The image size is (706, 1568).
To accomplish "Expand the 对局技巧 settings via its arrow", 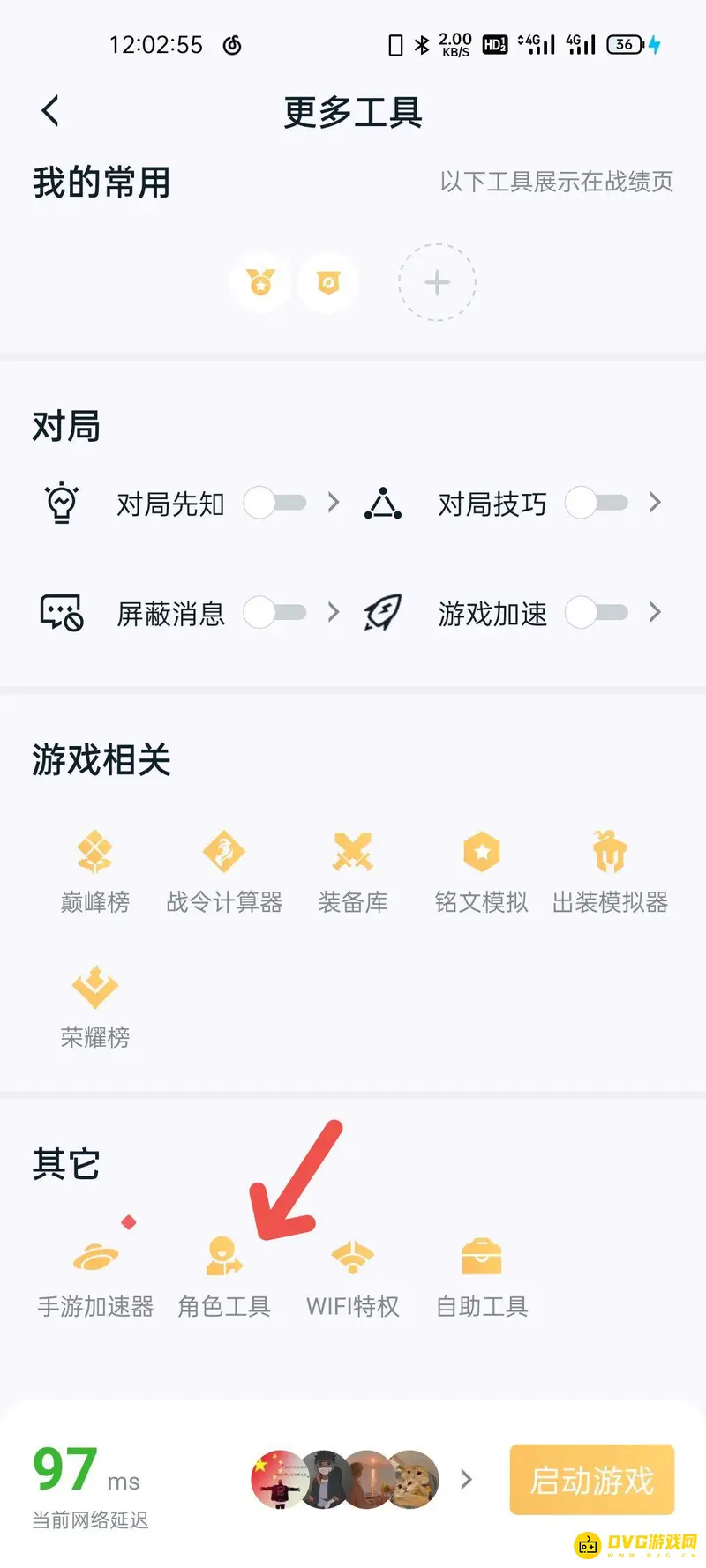I will click(655, 503).
